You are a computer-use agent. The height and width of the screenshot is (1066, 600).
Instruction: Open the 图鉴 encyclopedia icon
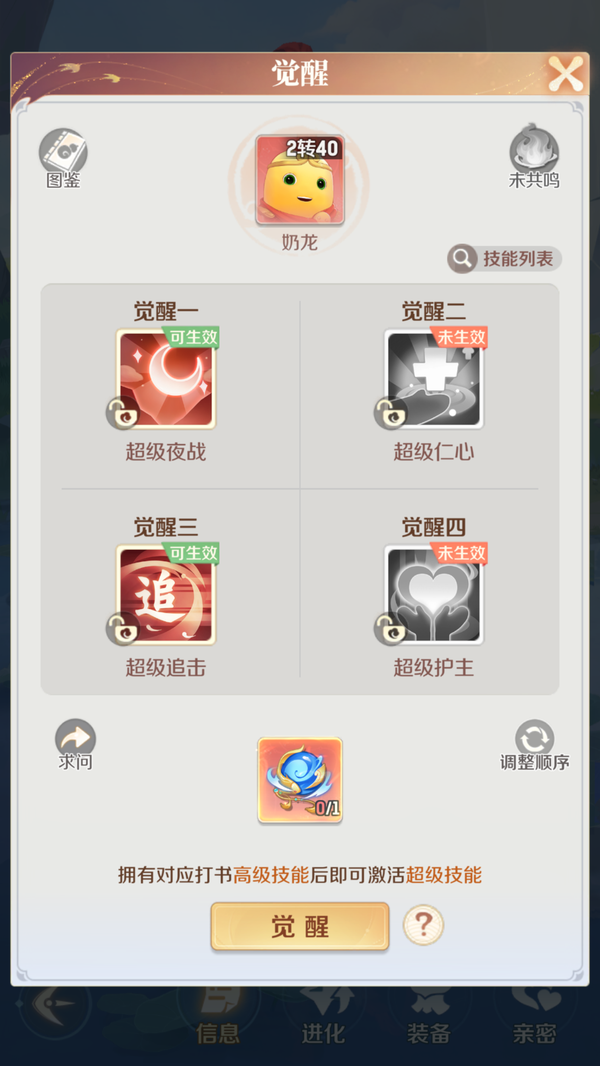pos(63,153)
